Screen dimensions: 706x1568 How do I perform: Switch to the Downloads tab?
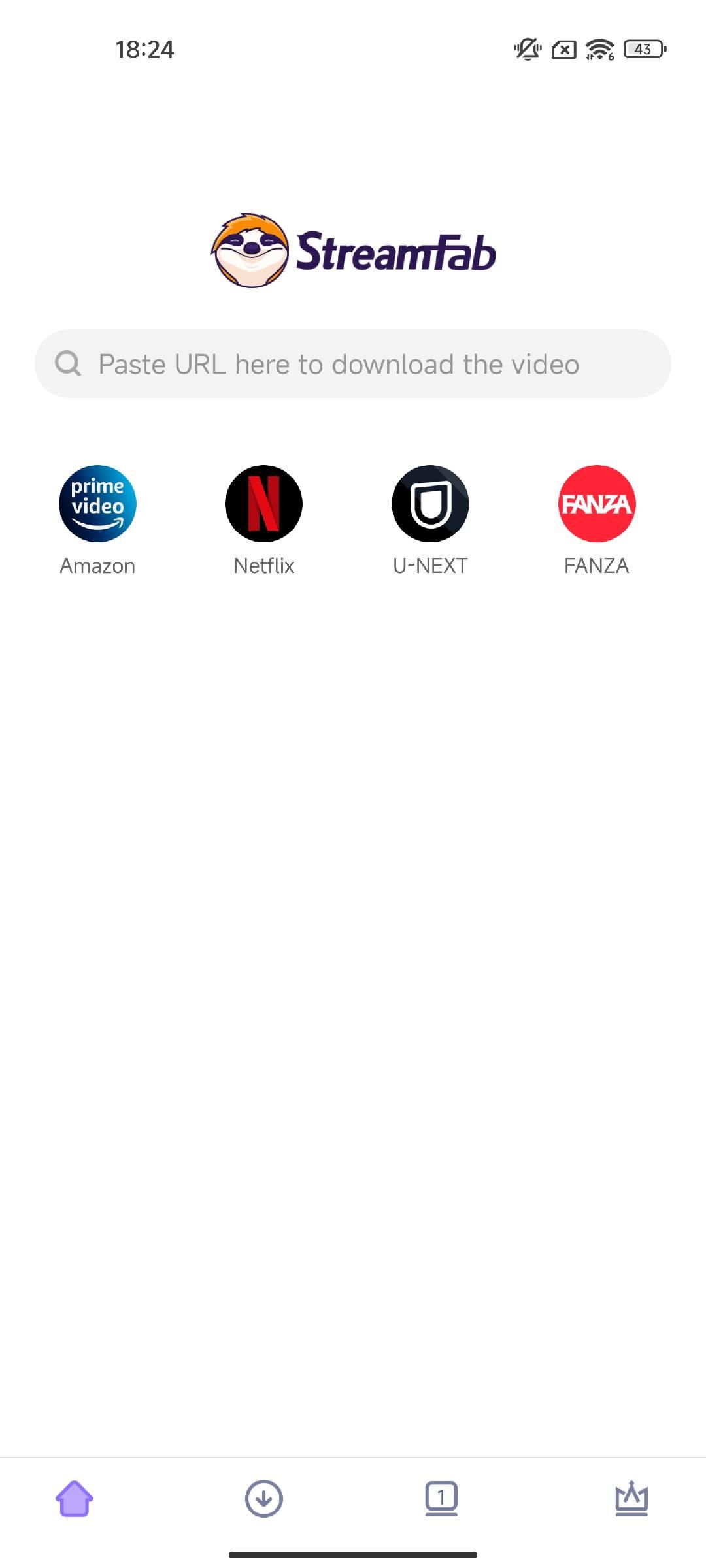(x=263, y=1498)
